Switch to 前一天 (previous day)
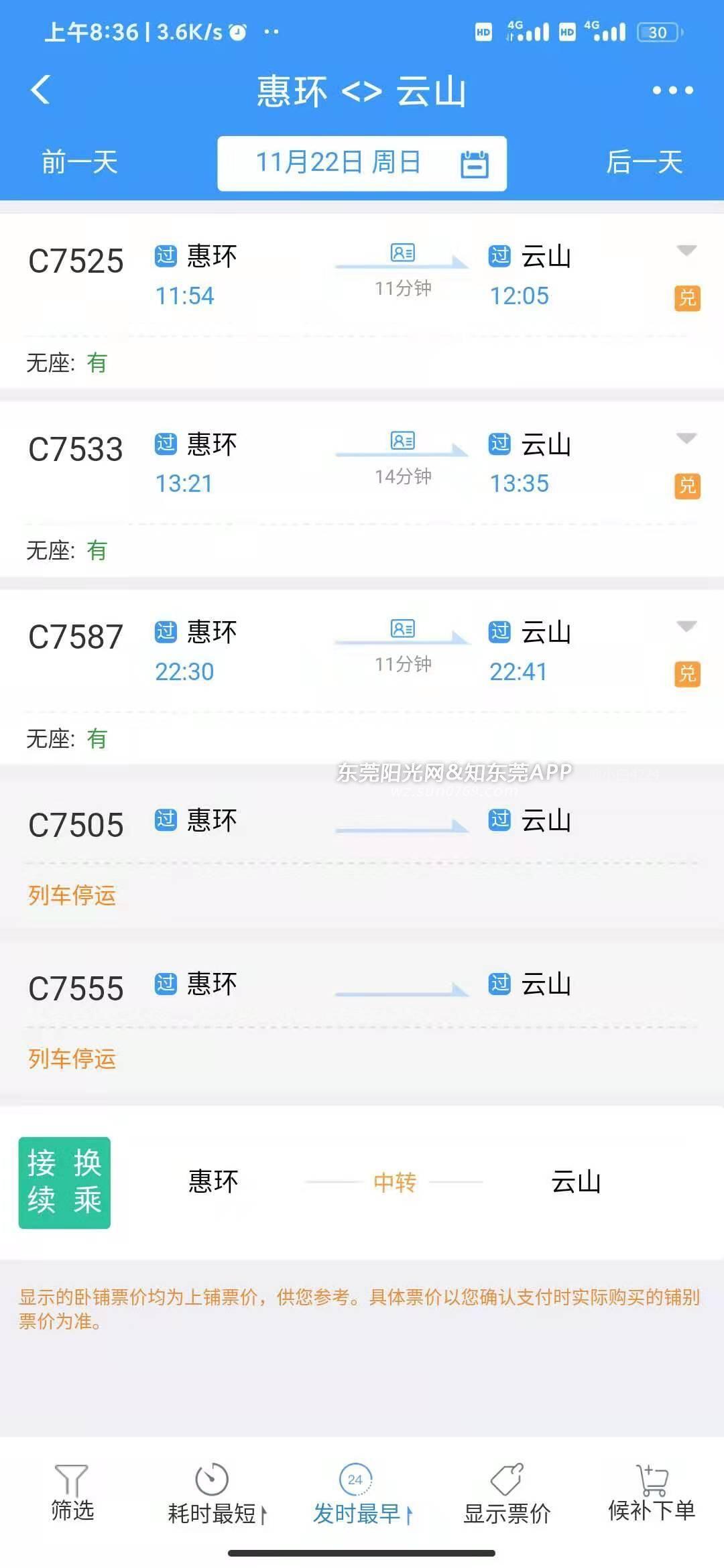724x1568 pixels. pyautogui.click(x=80, y=163)
